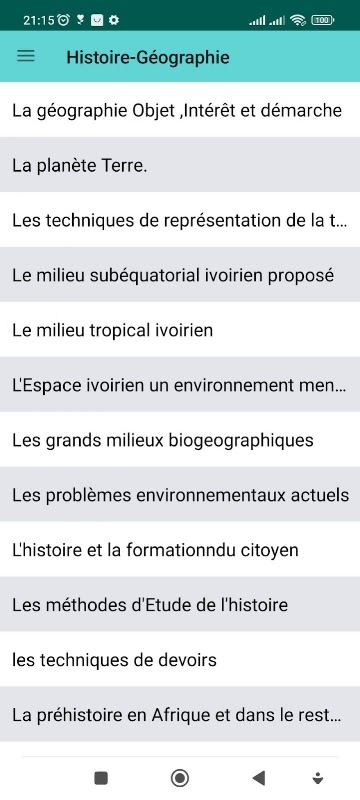Open les techniques de devoirs
The image size is (360, 800).
pyautogui.click(x=180, y=659)
